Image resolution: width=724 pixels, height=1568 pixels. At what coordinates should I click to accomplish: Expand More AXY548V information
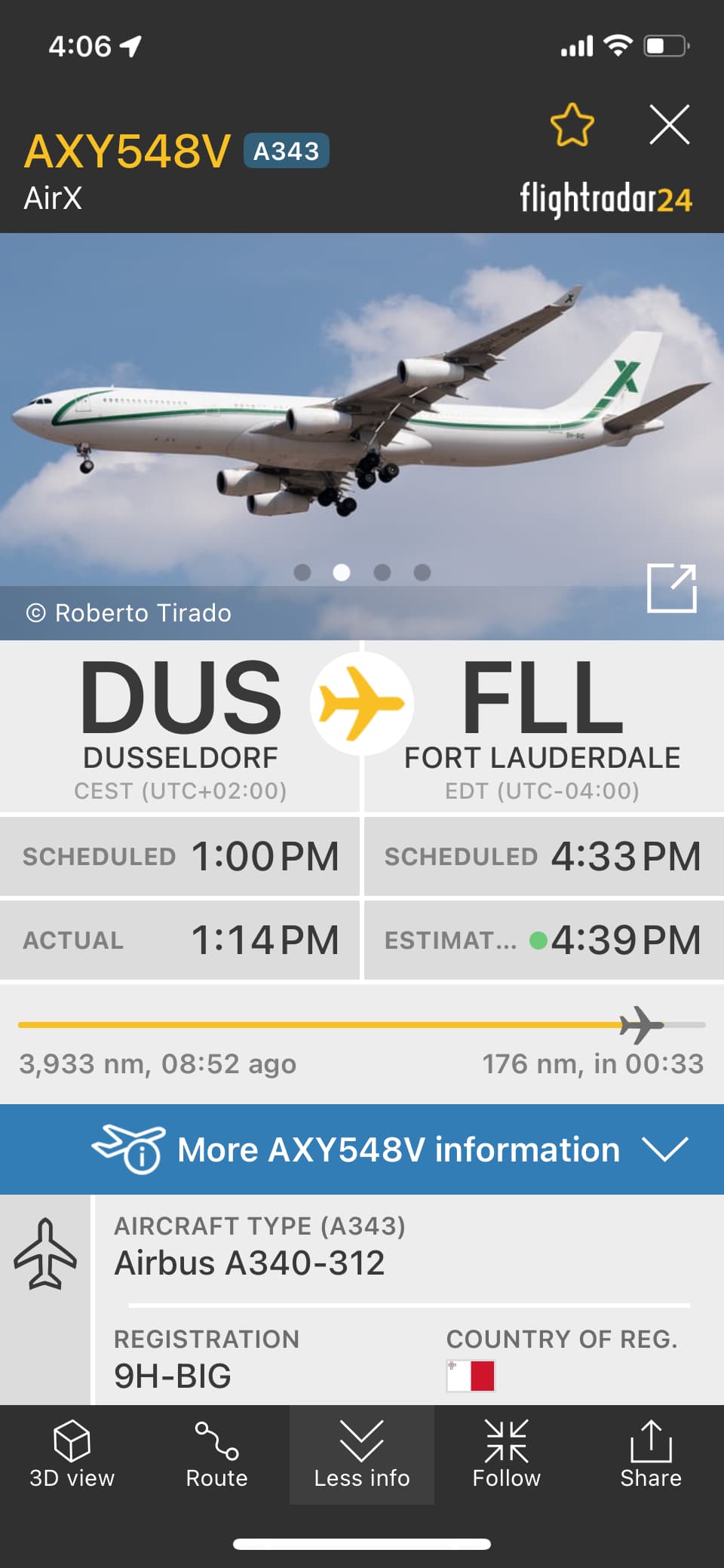coord(362,1149)
